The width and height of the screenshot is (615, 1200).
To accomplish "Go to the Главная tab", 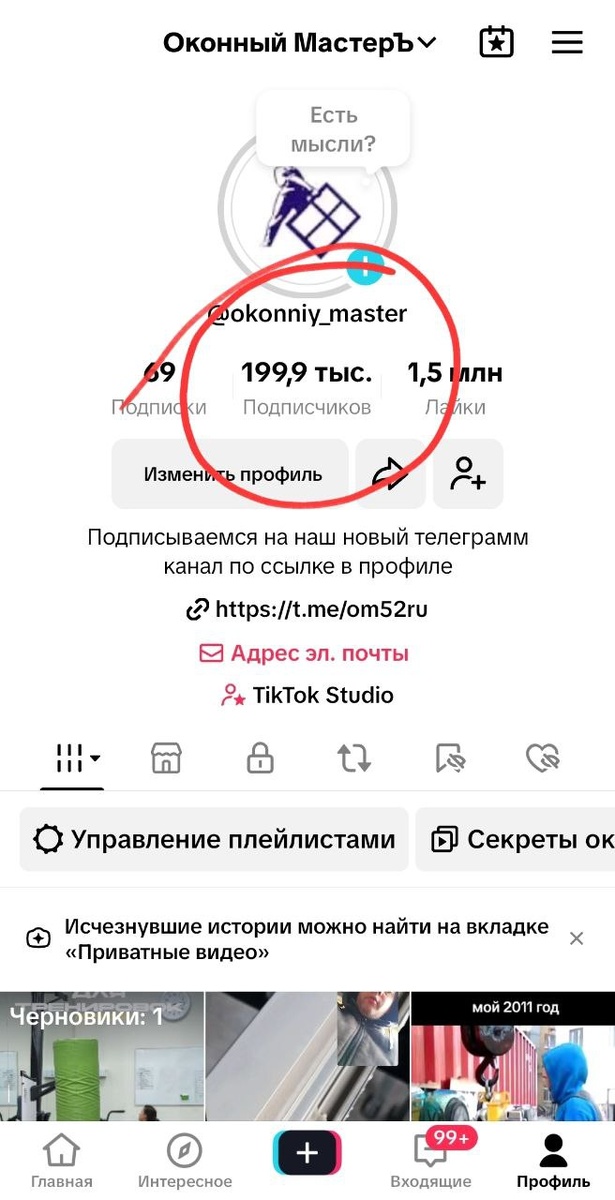I will coord(62,1160).
